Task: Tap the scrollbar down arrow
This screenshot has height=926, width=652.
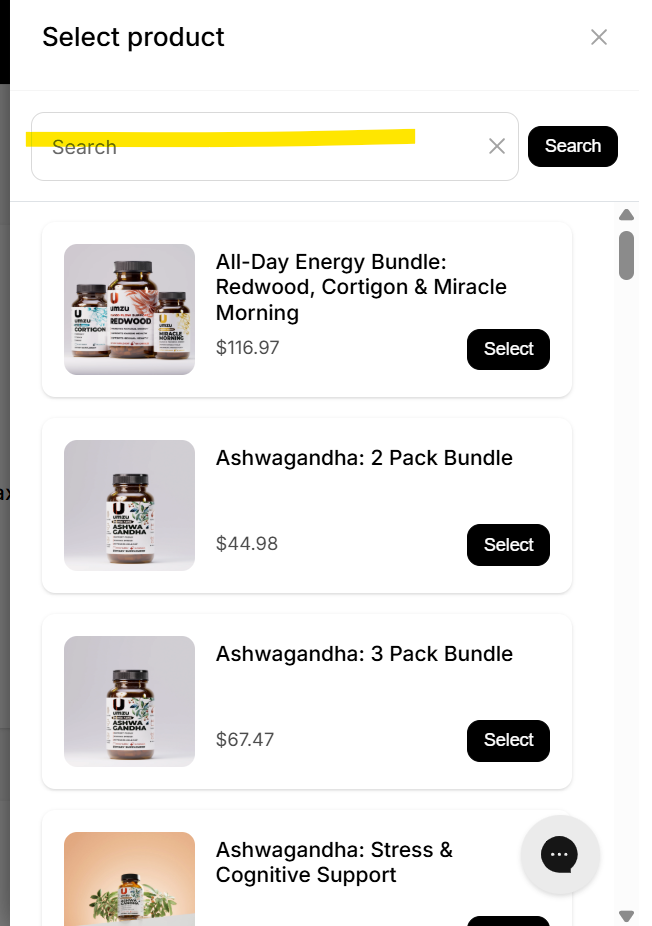Action: (626, 916)
